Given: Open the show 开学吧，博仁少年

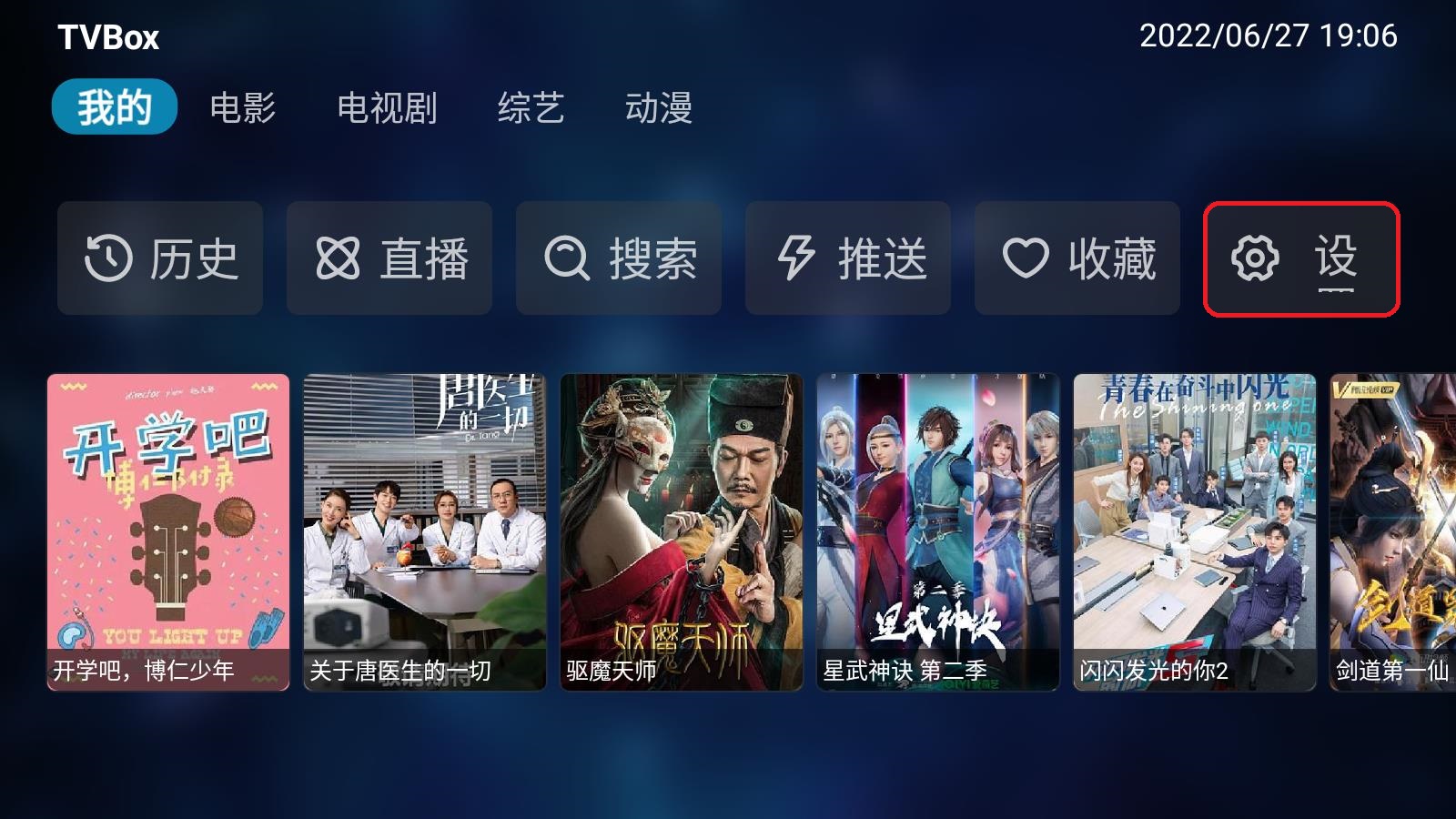Looking at the screenshot, I should [x=168, y=531].
